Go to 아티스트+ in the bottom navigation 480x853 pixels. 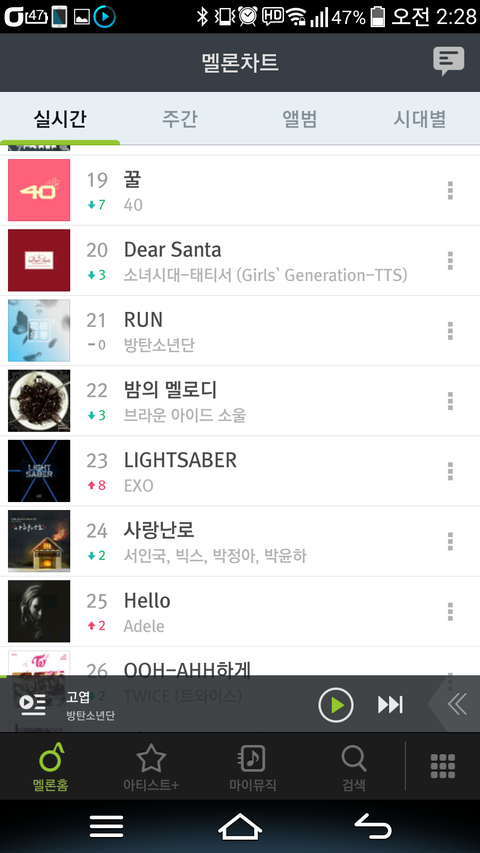151,768
